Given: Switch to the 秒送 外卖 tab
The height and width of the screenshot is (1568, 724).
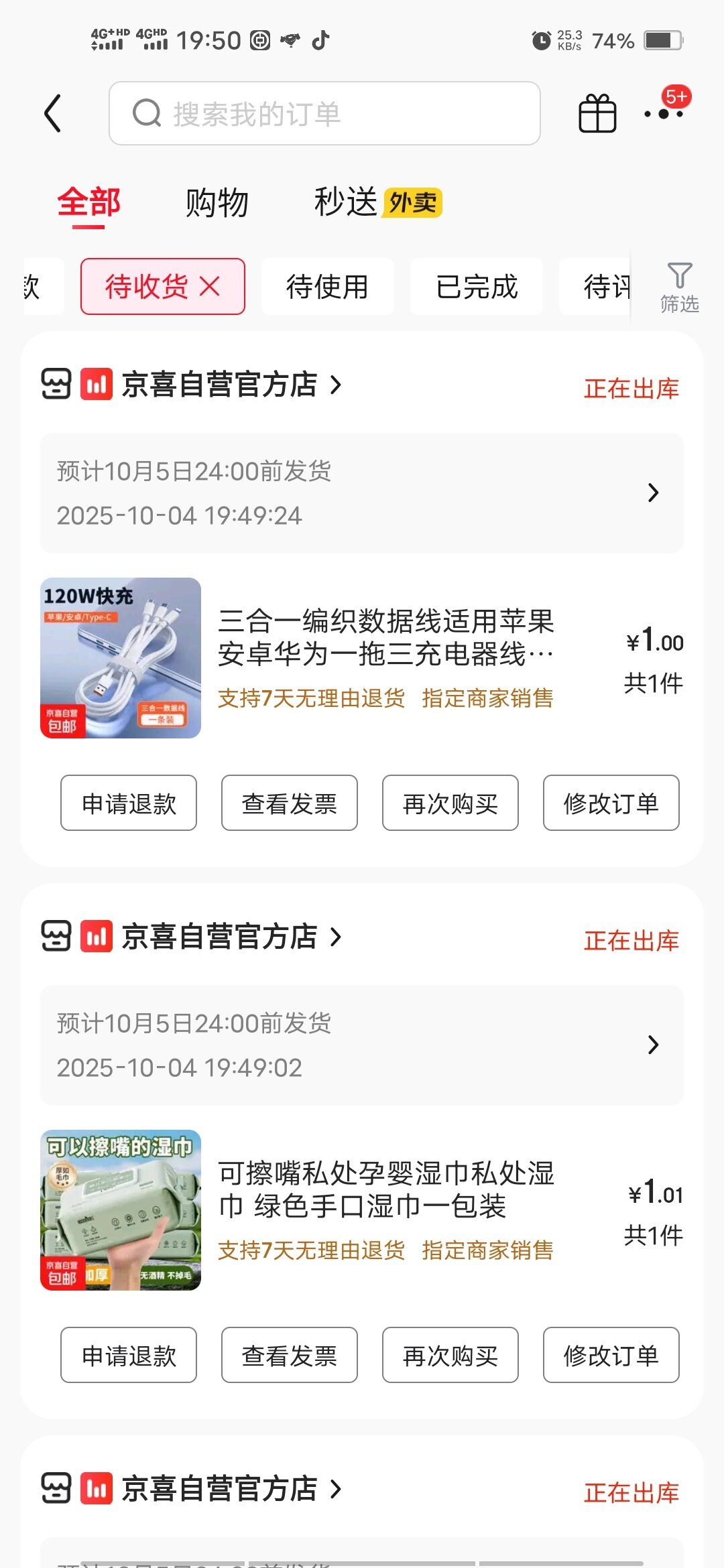Looking at the screenshot, I should click(377, 202).
